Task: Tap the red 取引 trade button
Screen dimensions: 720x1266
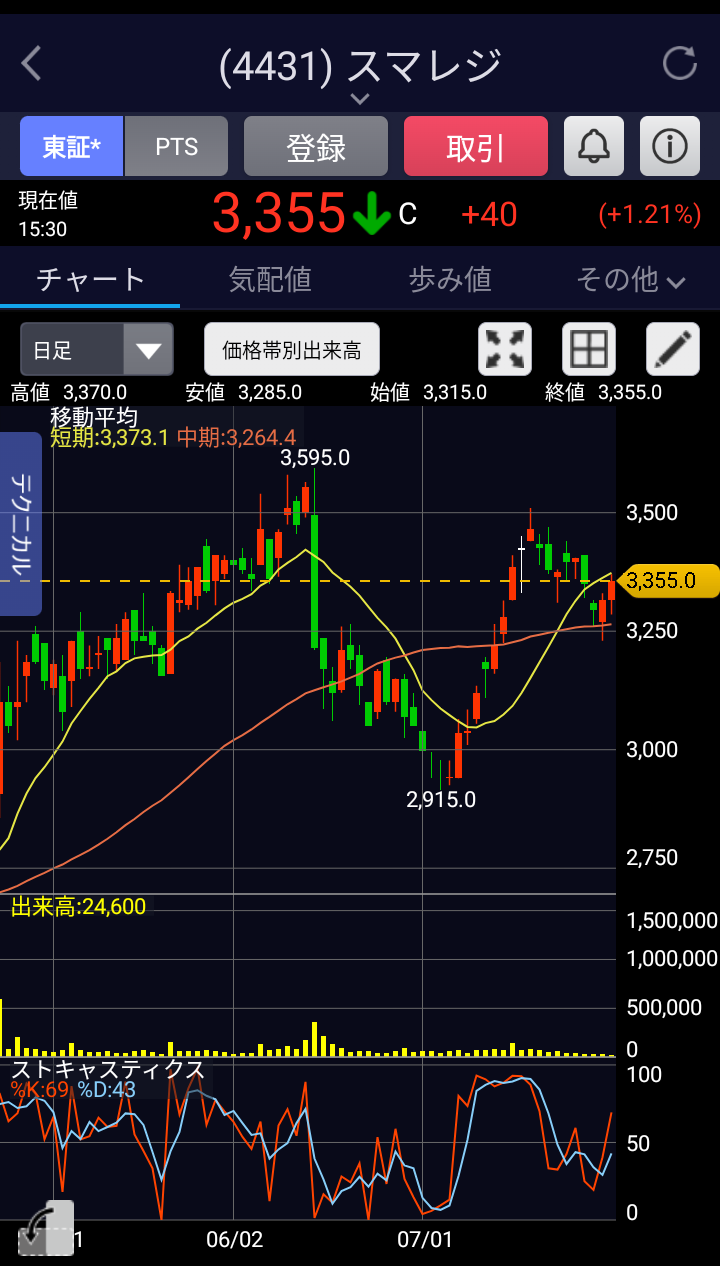Action: 476,147
